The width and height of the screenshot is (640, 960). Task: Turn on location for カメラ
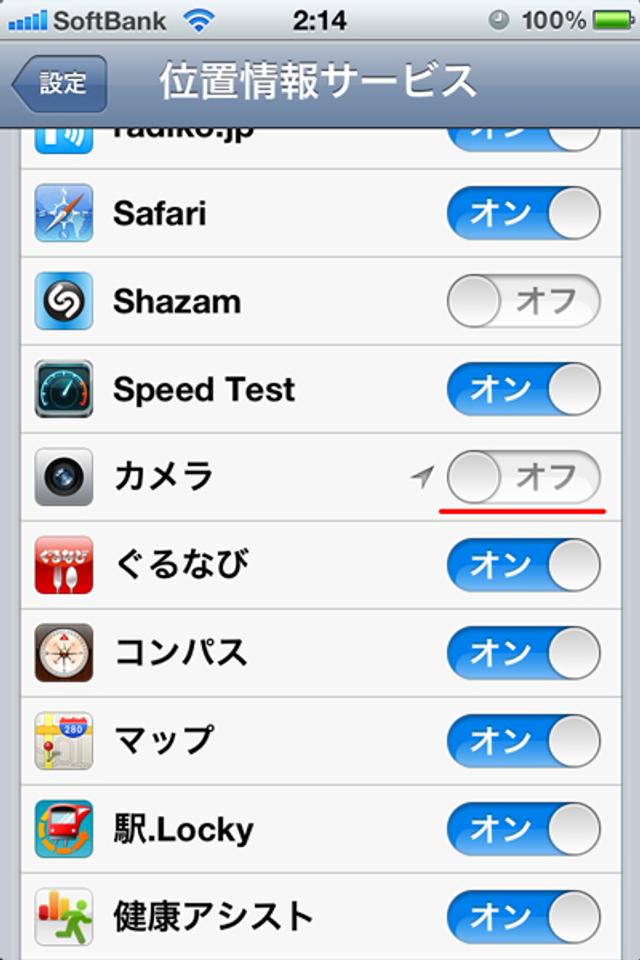point(523,477)
